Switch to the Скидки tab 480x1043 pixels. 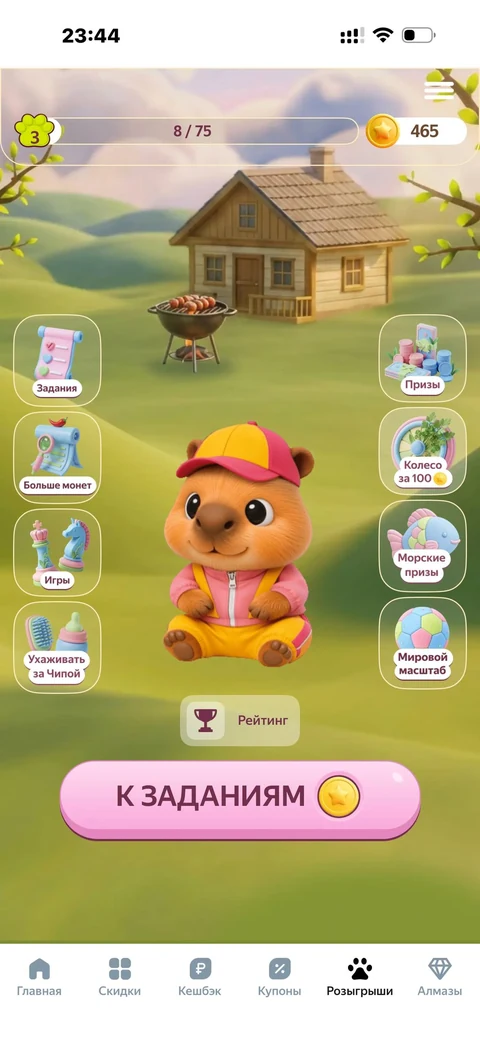click(120, 977)
